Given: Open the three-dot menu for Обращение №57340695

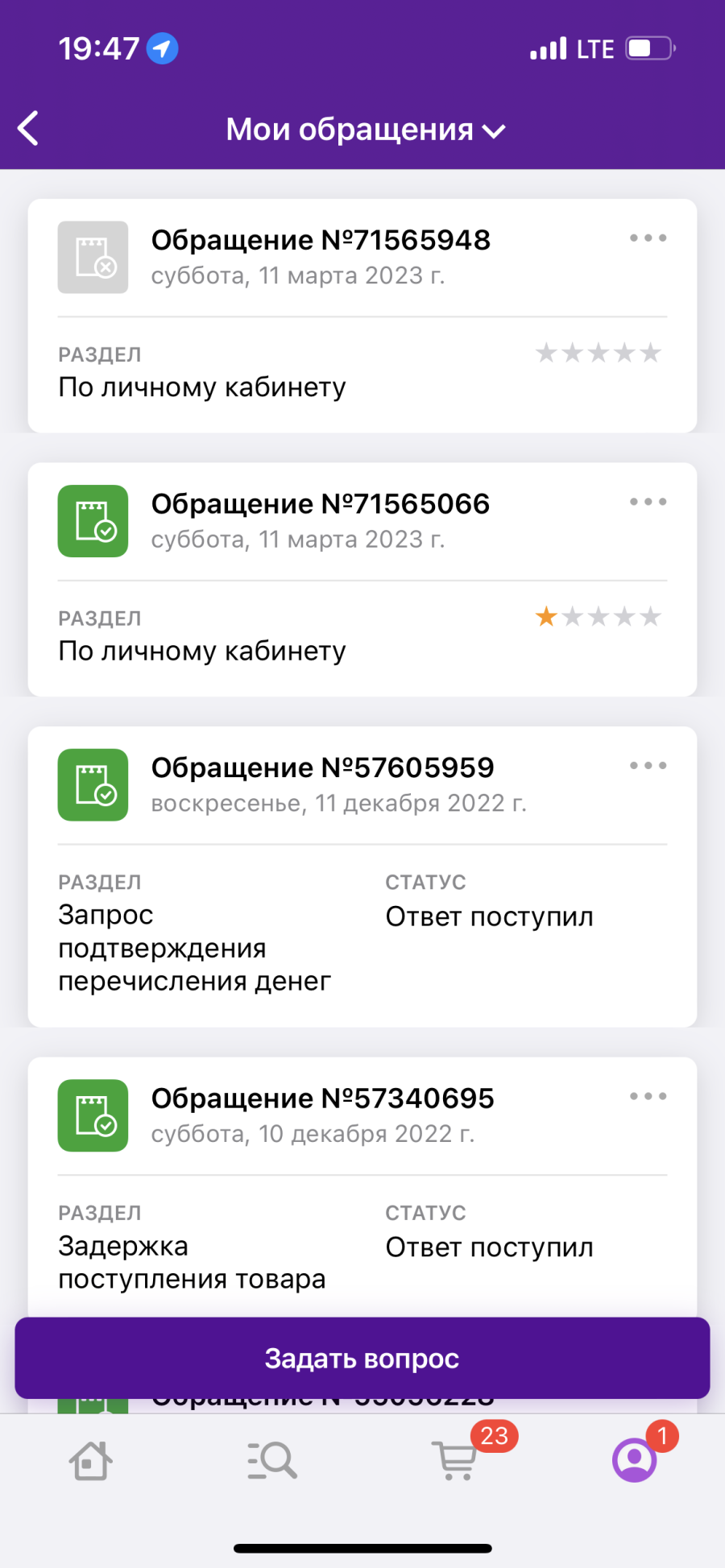Looking at the screenshot, I should [648, 1095].
